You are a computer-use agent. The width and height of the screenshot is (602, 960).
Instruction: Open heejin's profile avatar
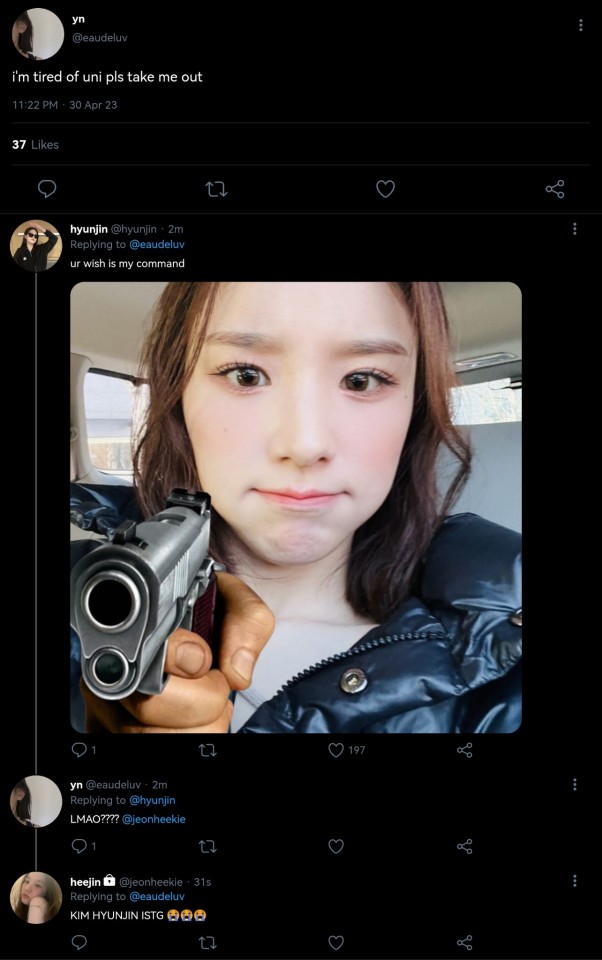tap(36, 897)
